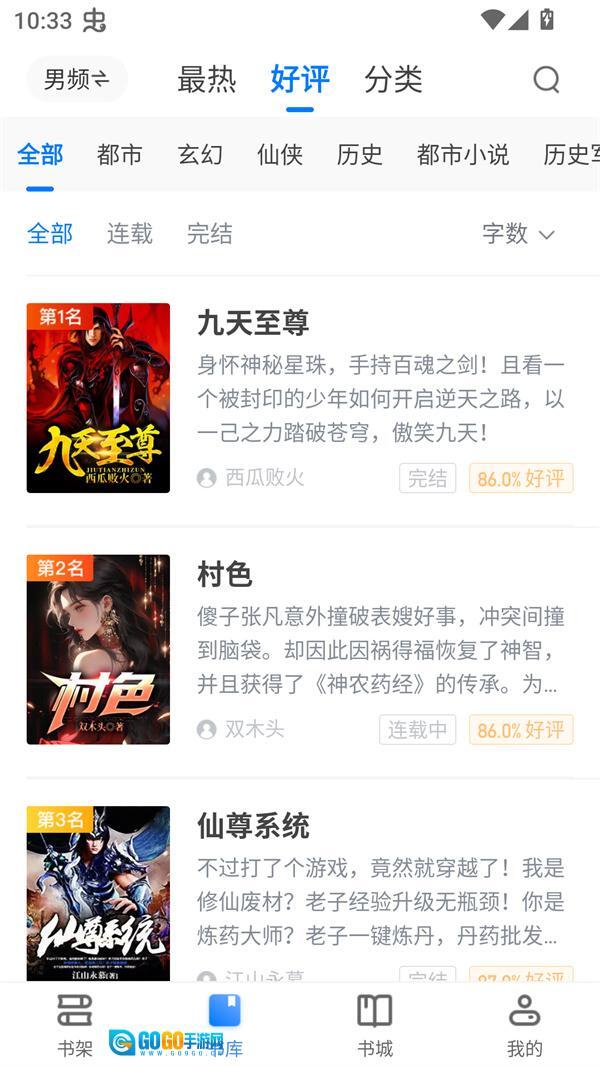
Task: Switch to the 分类 tab
Action: point(393,79)
